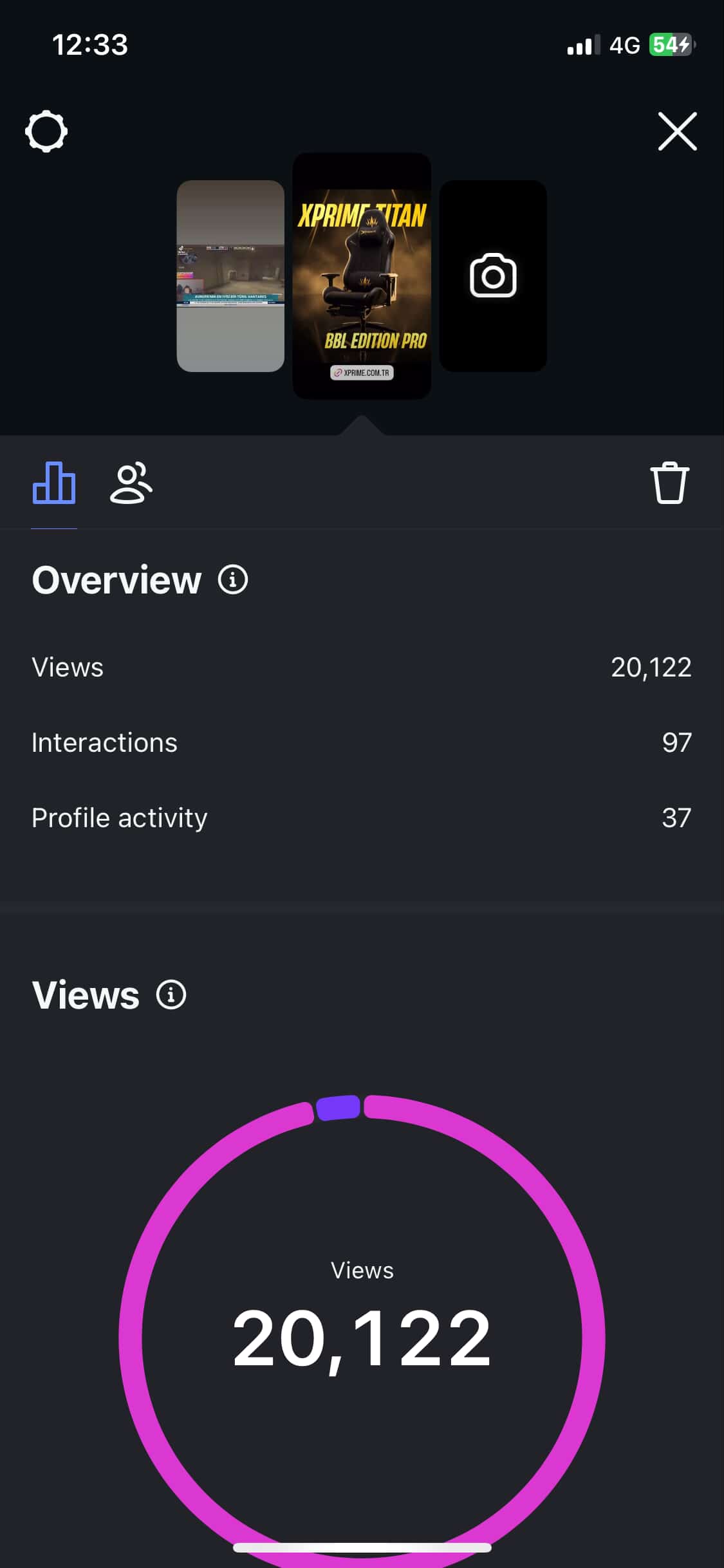Open the camera tile to add story
The image size is (724, 1568).
click(493, 276)
